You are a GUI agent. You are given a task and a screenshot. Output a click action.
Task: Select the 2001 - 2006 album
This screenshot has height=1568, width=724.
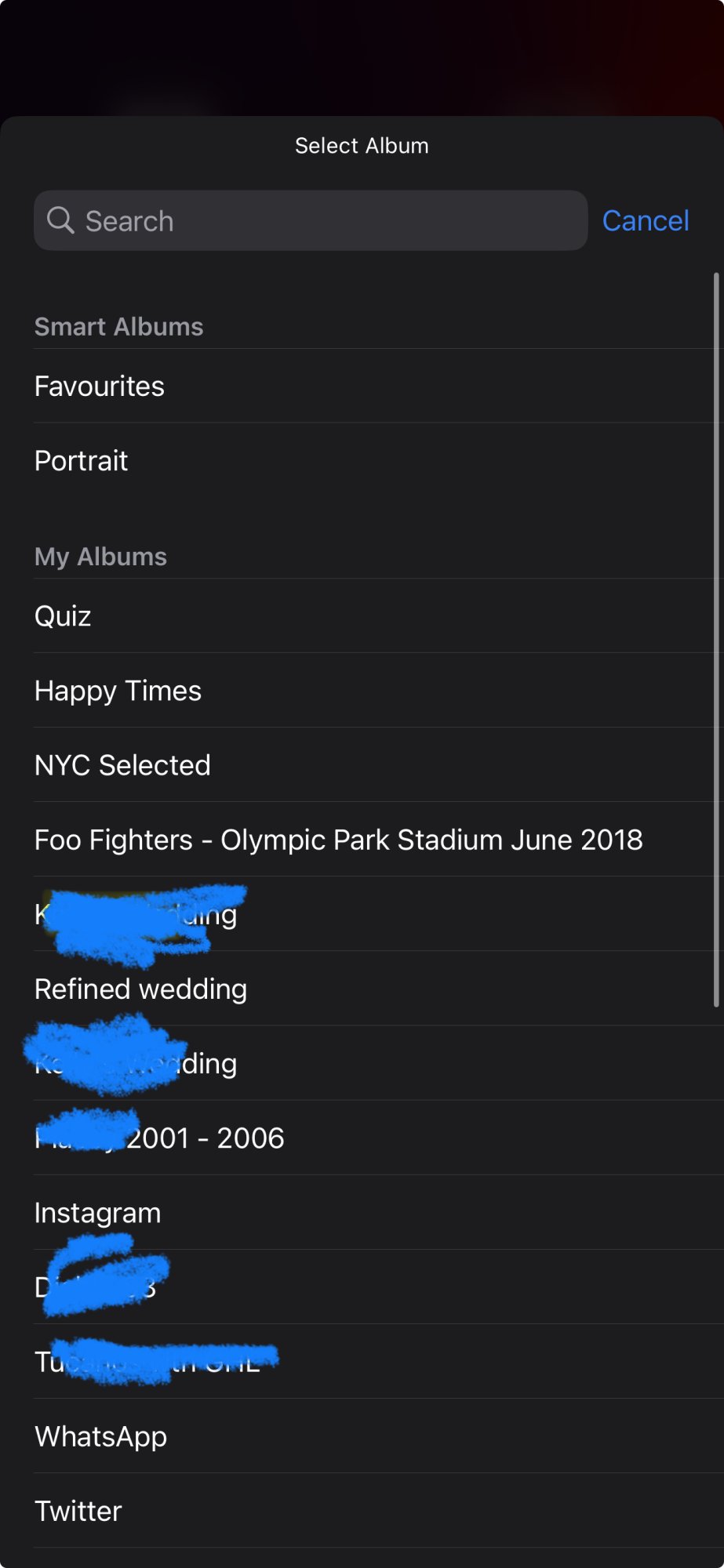206,1138
